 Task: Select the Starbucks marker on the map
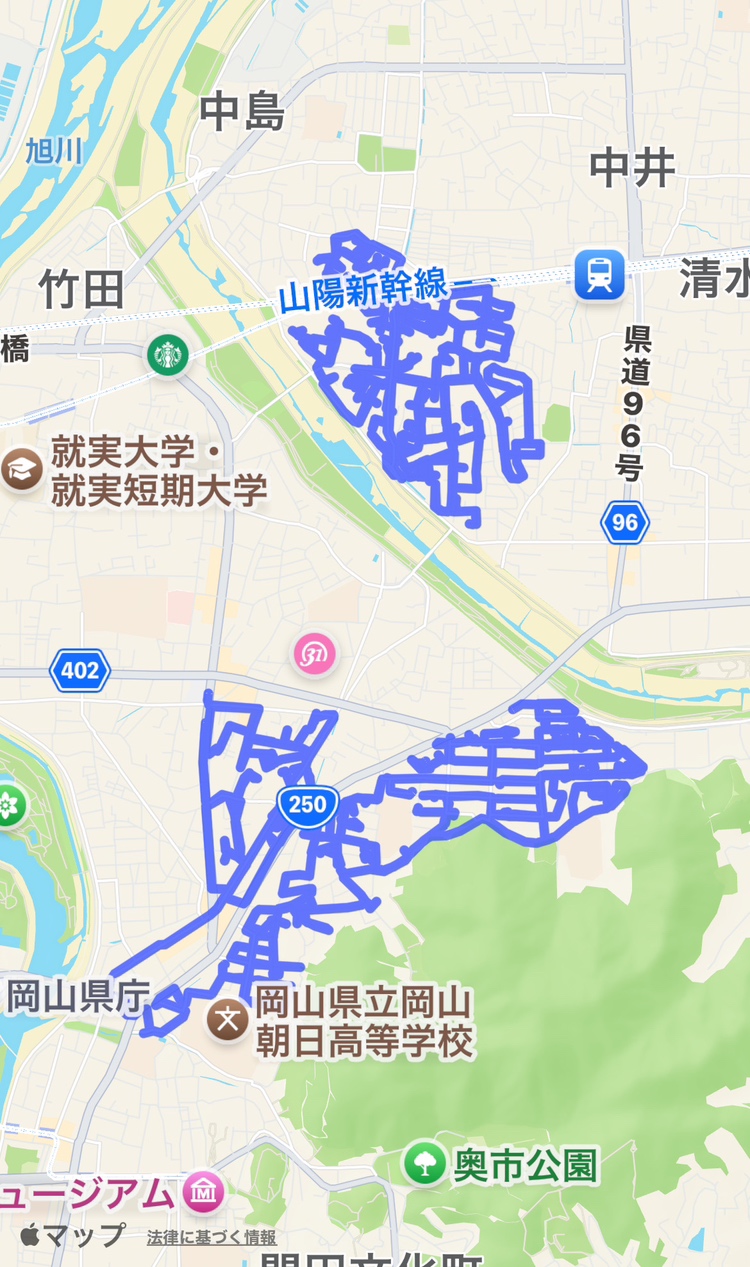click(168, 353)
